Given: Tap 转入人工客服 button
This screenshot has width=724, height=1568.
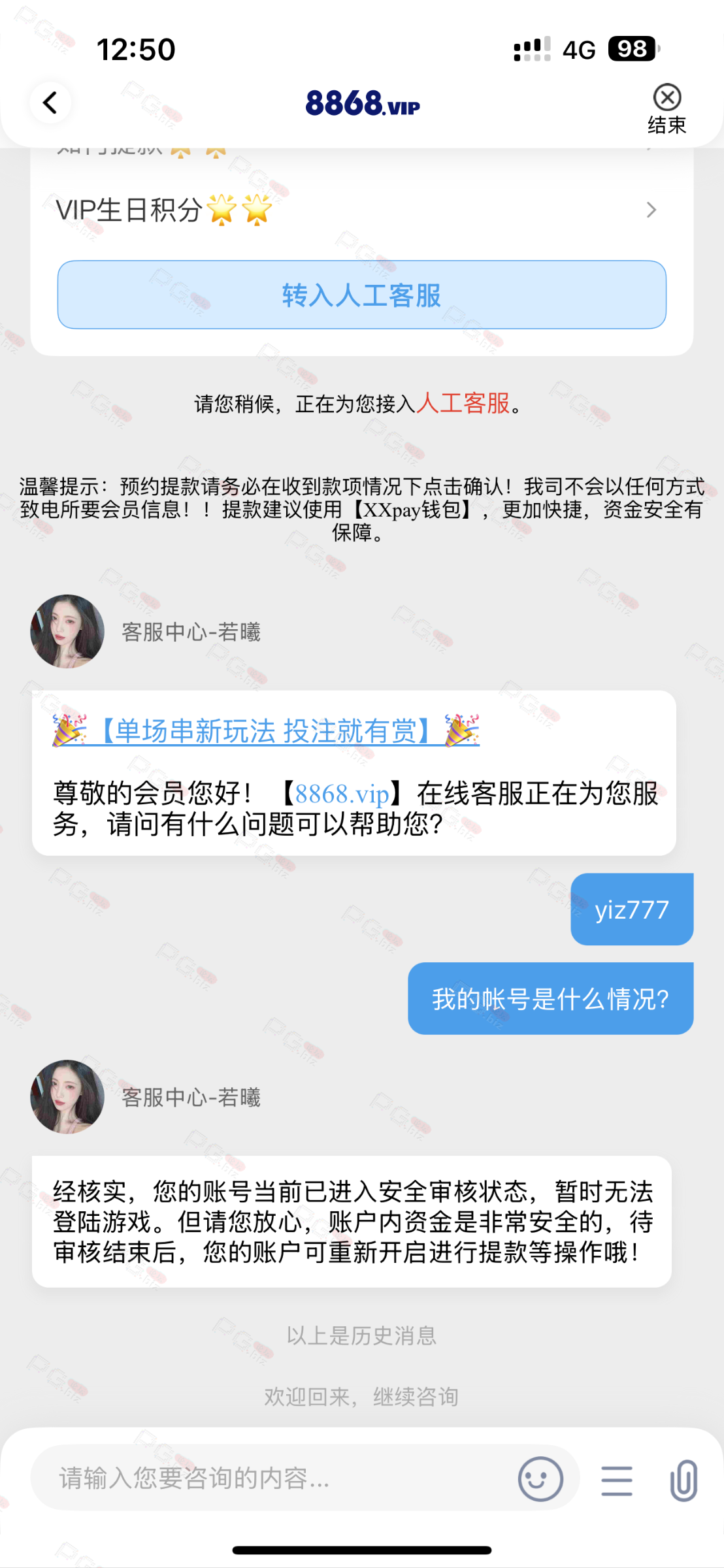Looking at the screenshot, I should pyautogui.click(x=361, y=295).
